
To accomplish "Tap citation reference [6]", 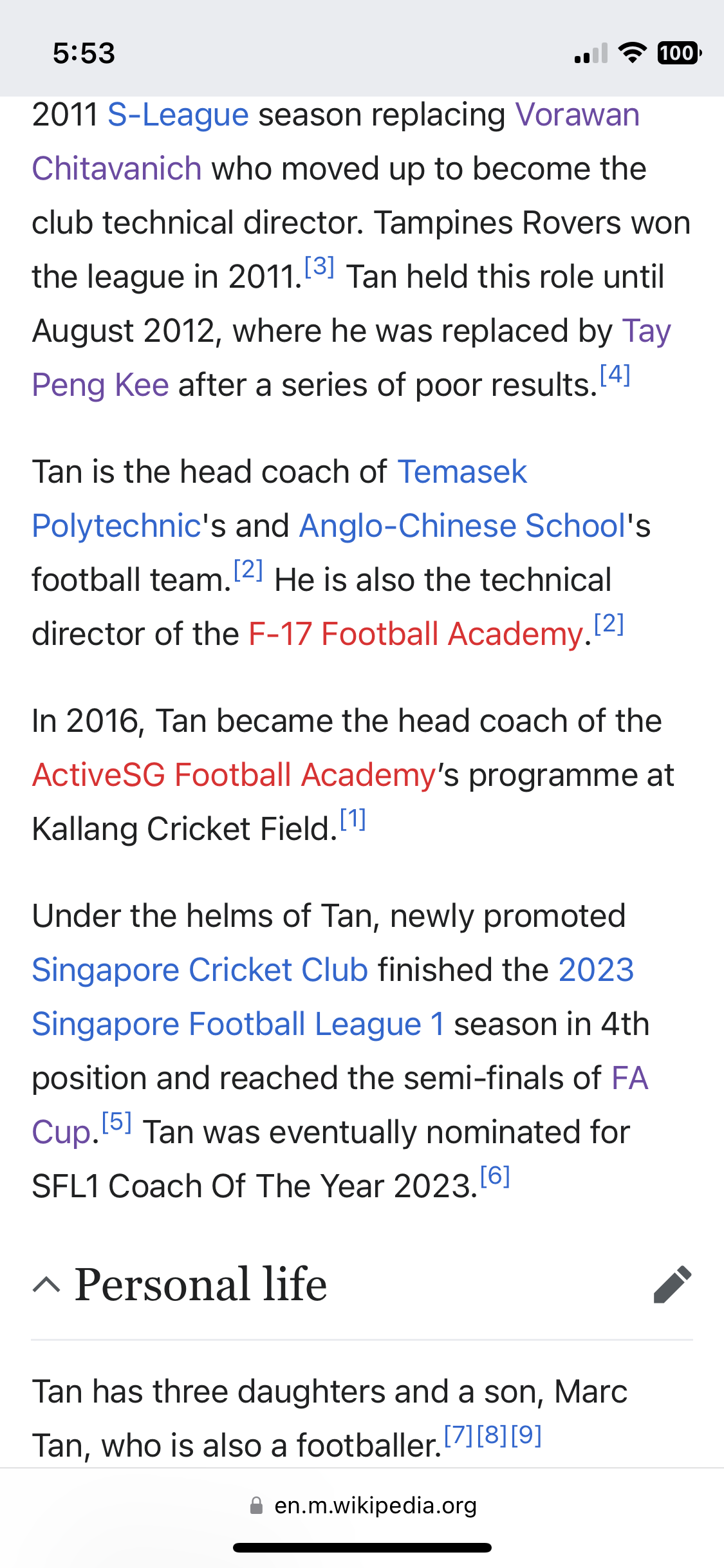I will (495, 1177).
